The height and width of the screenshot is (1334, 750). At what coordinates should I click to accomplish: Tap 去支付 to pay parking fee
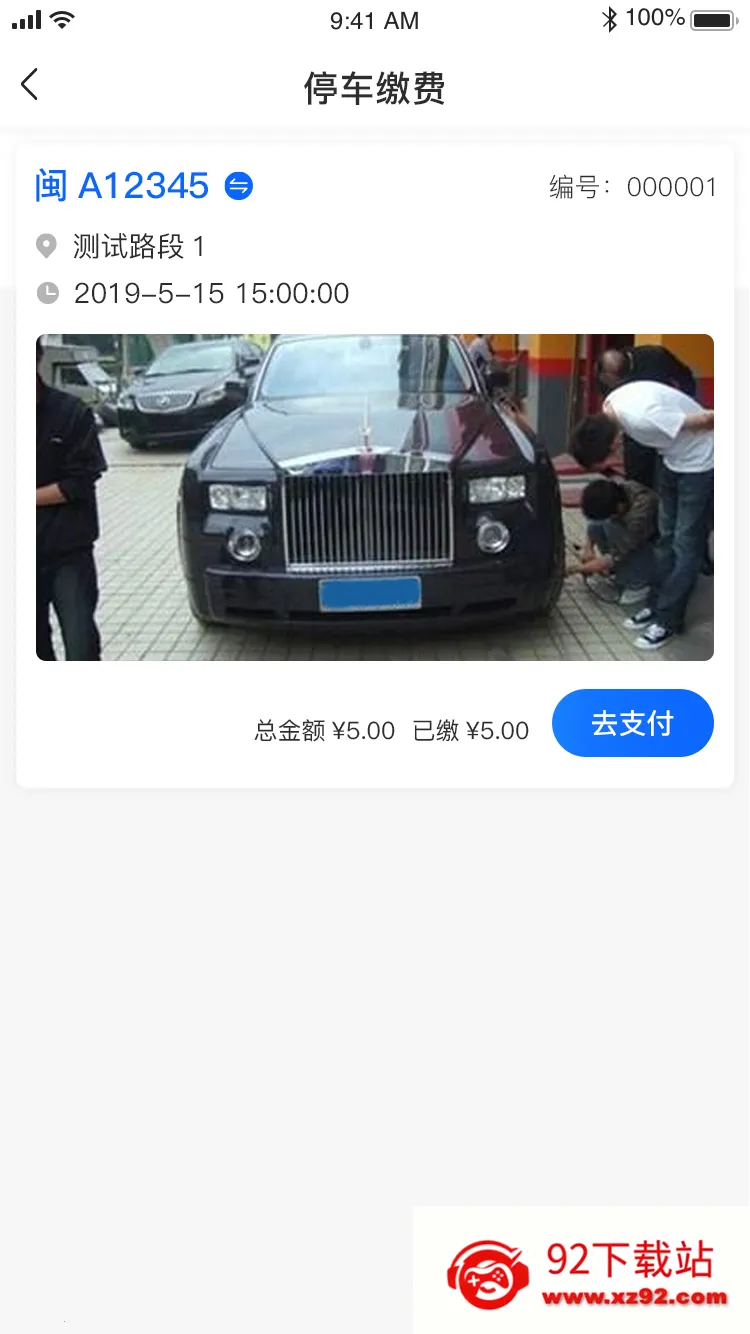pos(632,723)
